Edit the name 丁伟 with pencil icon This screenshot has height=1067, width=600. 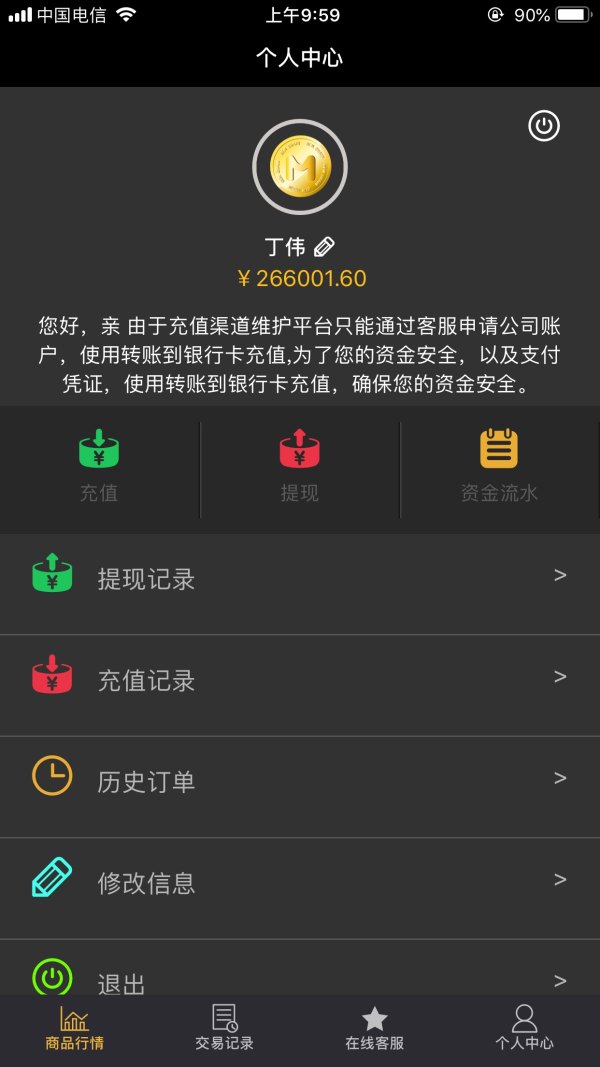point(324,247)
